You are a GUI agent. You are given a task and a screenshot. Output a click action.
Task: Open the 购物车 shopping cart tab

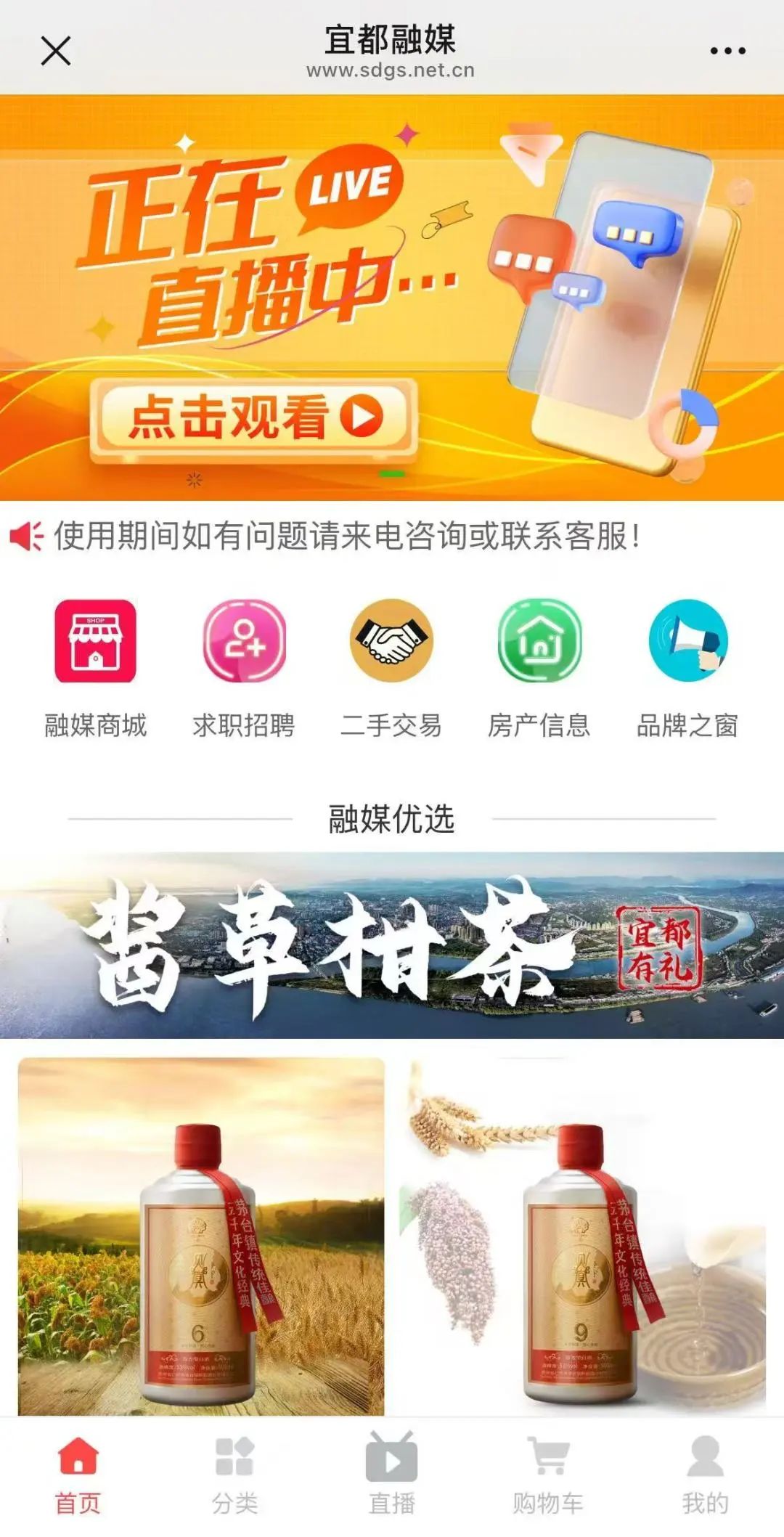548,1475
